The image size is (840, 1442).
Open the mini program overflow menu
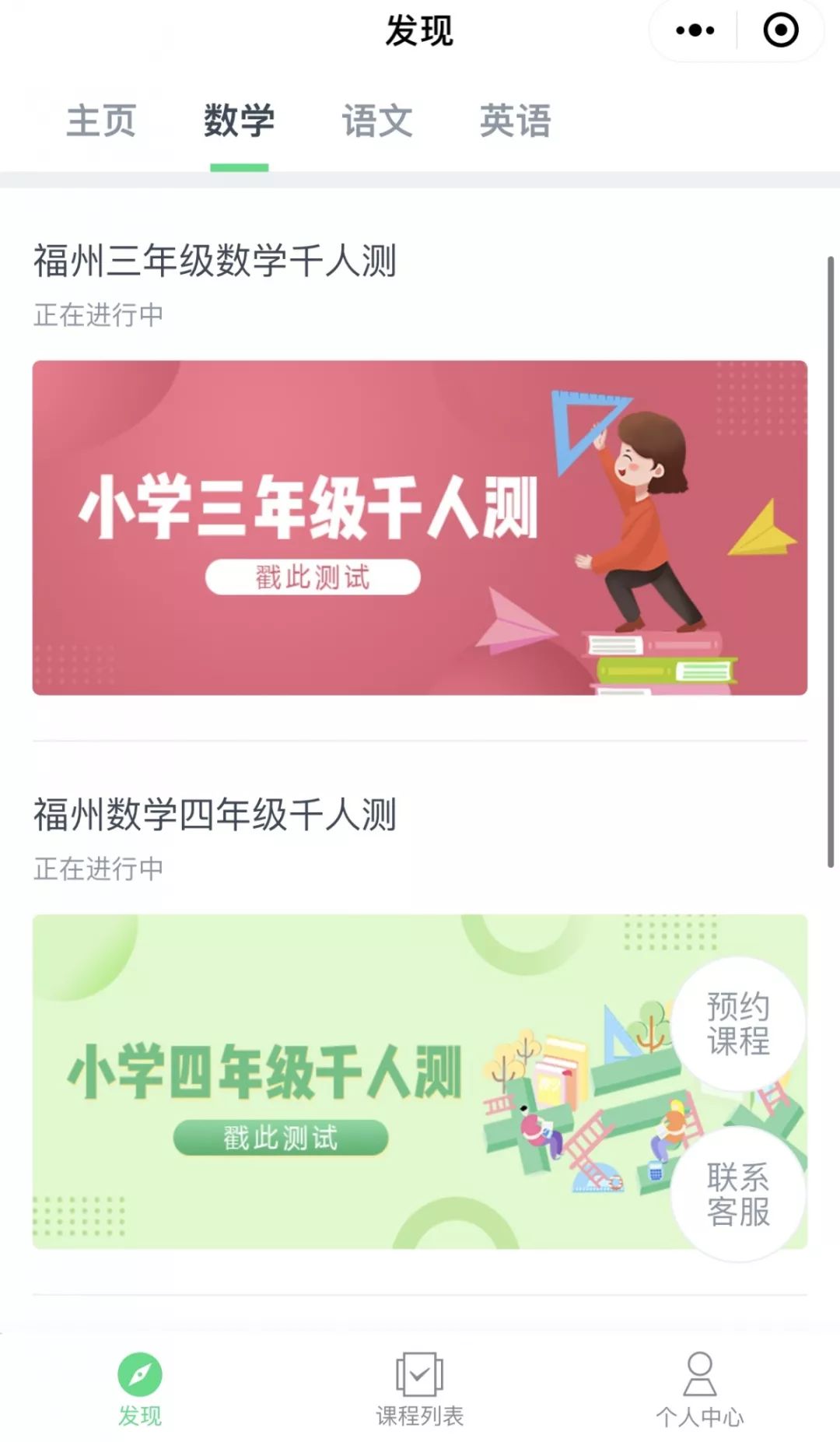[695, 31]
